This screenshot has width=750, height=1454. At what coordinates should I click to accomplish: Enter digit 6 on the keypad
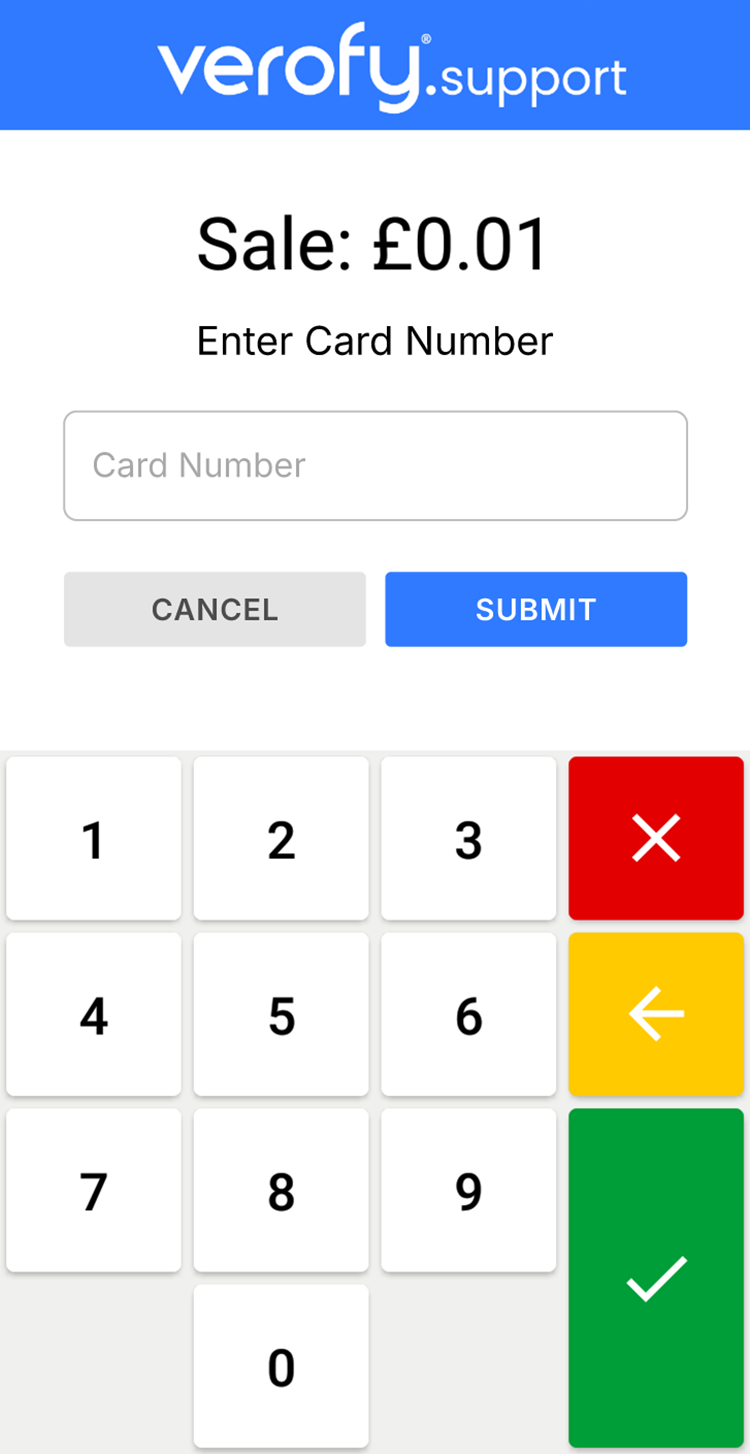[x=468, y=1015]
